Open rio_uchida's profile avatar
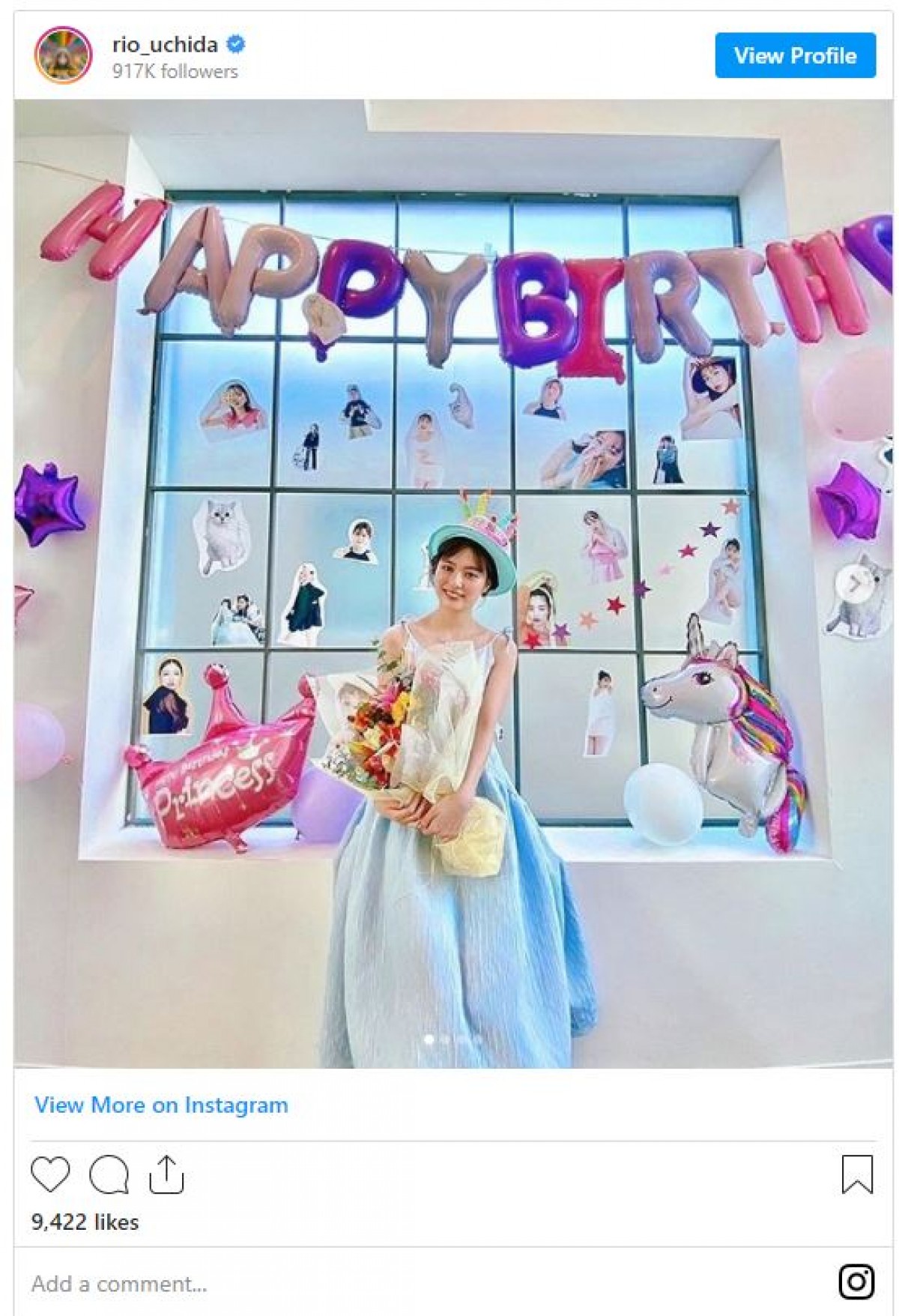The image size is (899, 1316). click(63, 55)
